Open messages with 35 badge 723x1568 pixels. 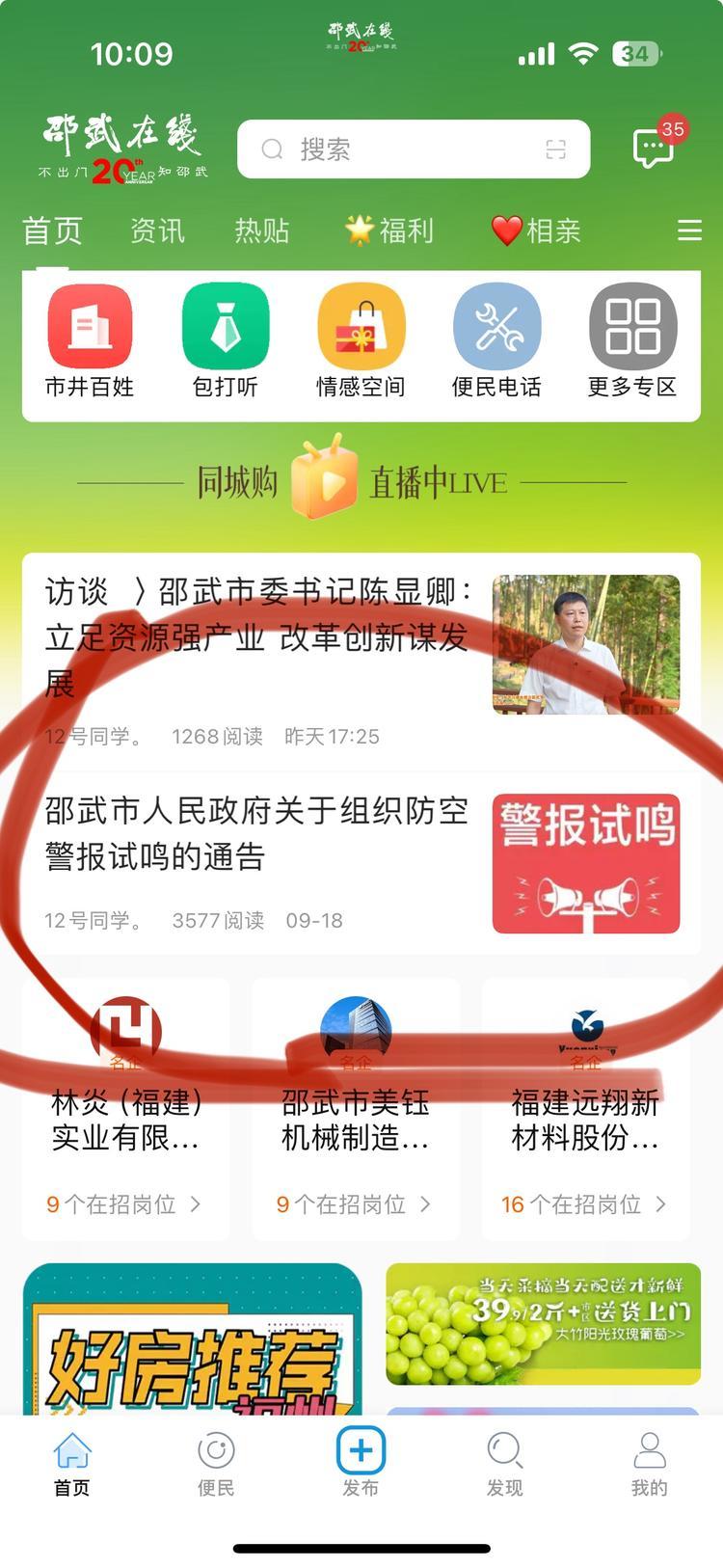click(x=654, y=148)
